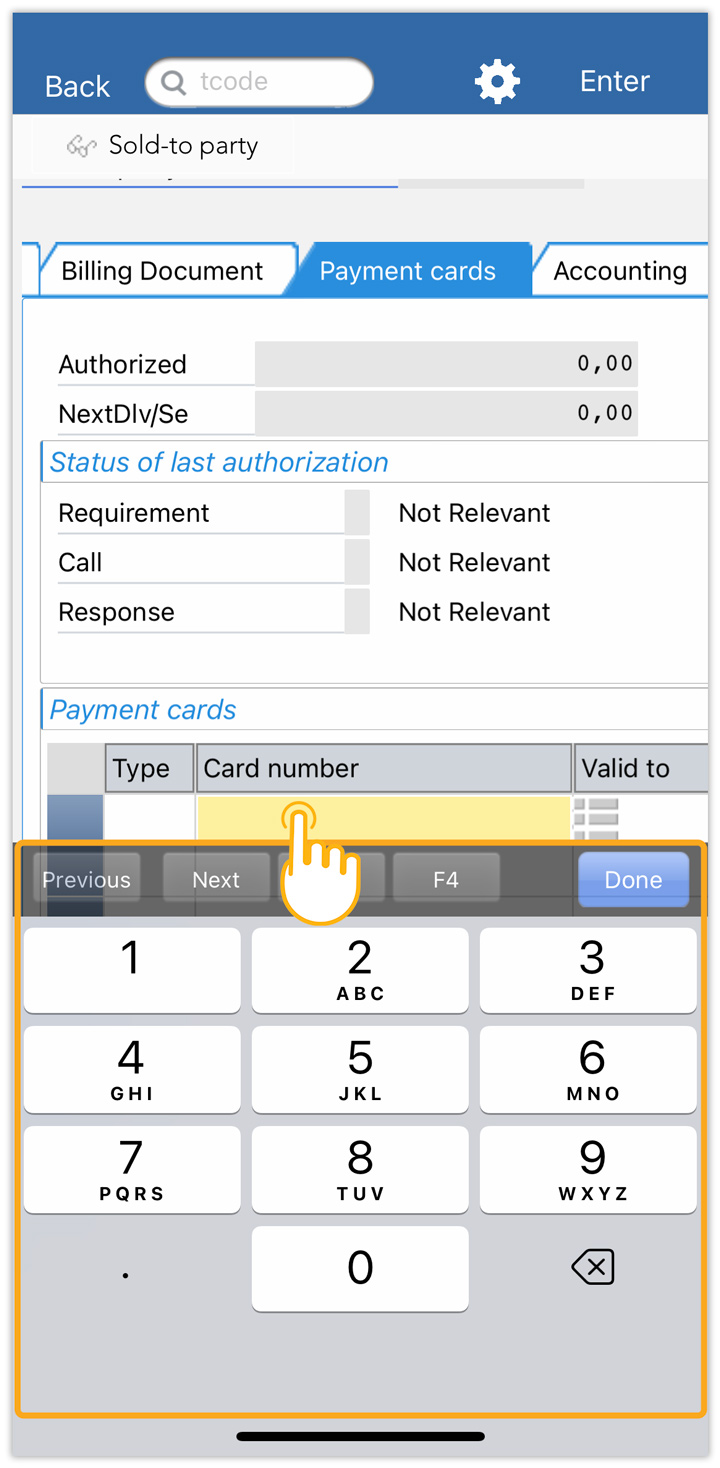The width and height of the screenshot is (720, 1468).
Task: Trigger the F4 value help key
Action: pos(446,880)
